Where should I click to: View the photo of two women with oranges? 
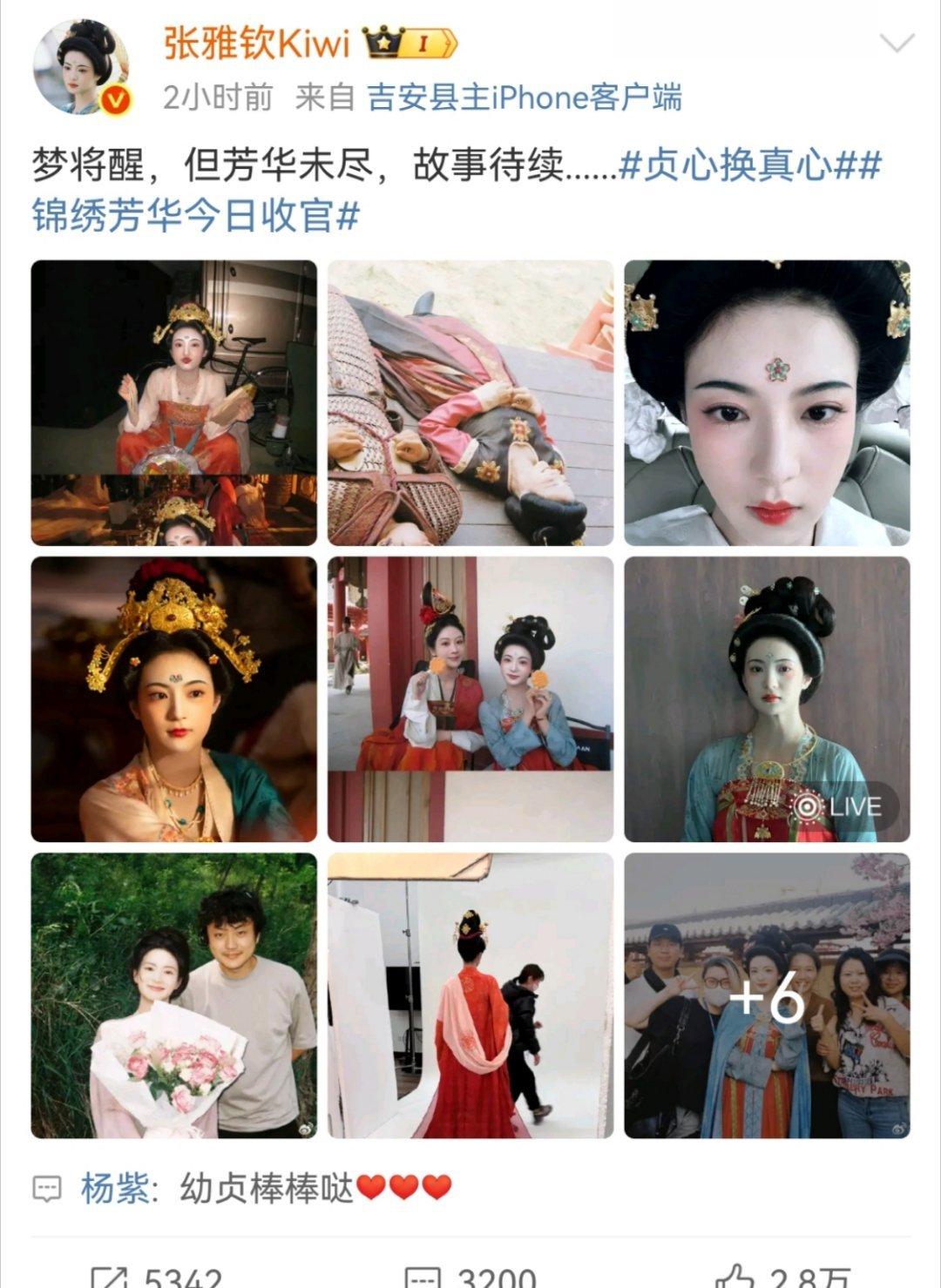(x=470, y=698)
